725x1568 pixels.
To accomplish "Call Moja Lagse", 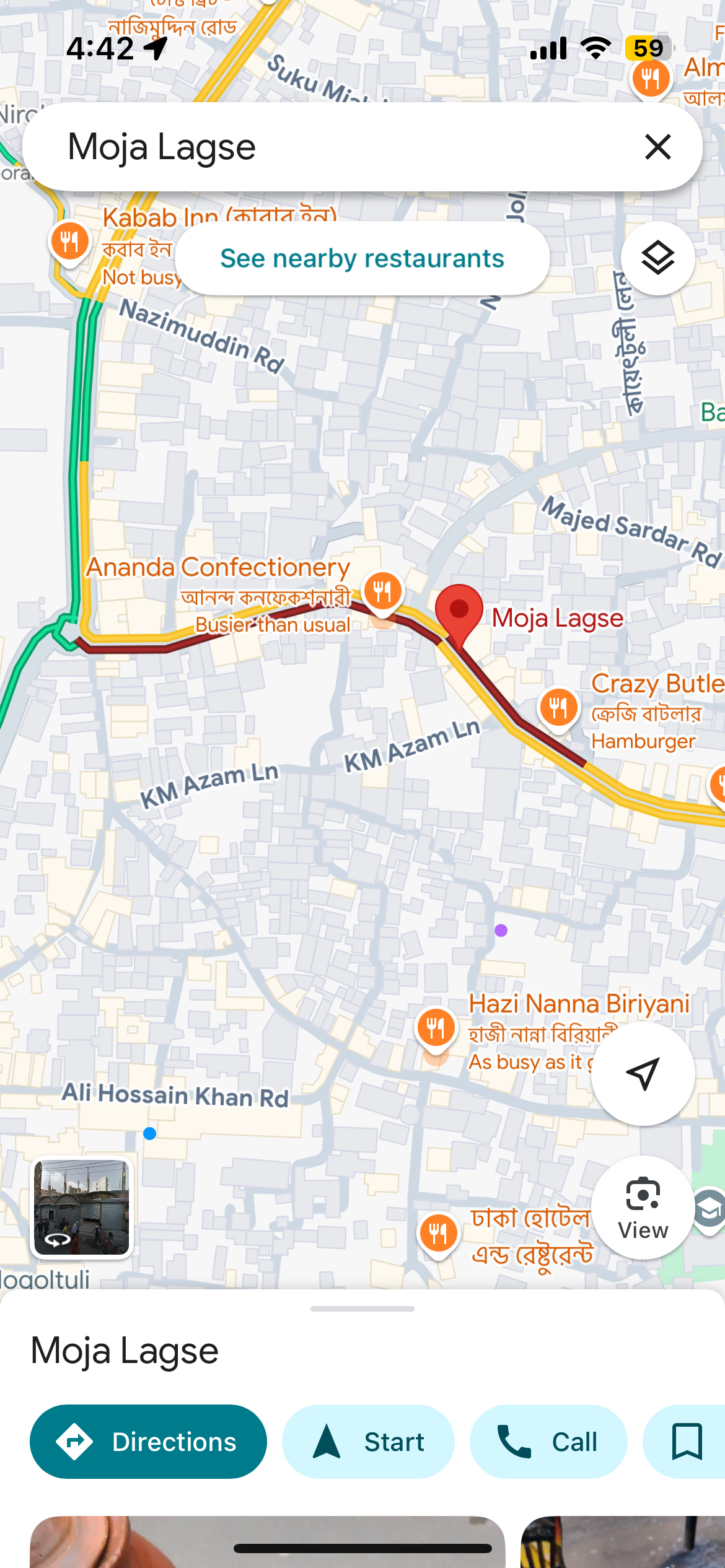I will click(x=548, y=1442).
